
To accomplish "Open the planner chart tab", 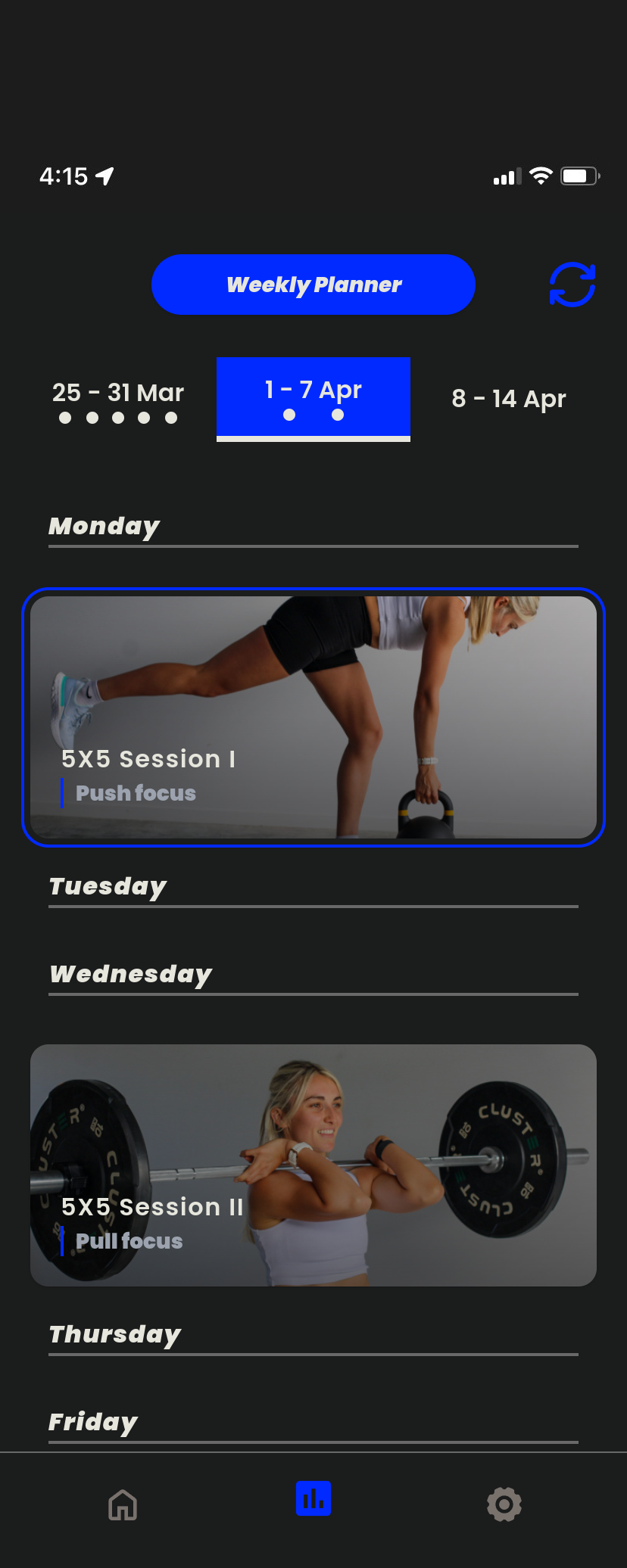I will coord(313,1499).
